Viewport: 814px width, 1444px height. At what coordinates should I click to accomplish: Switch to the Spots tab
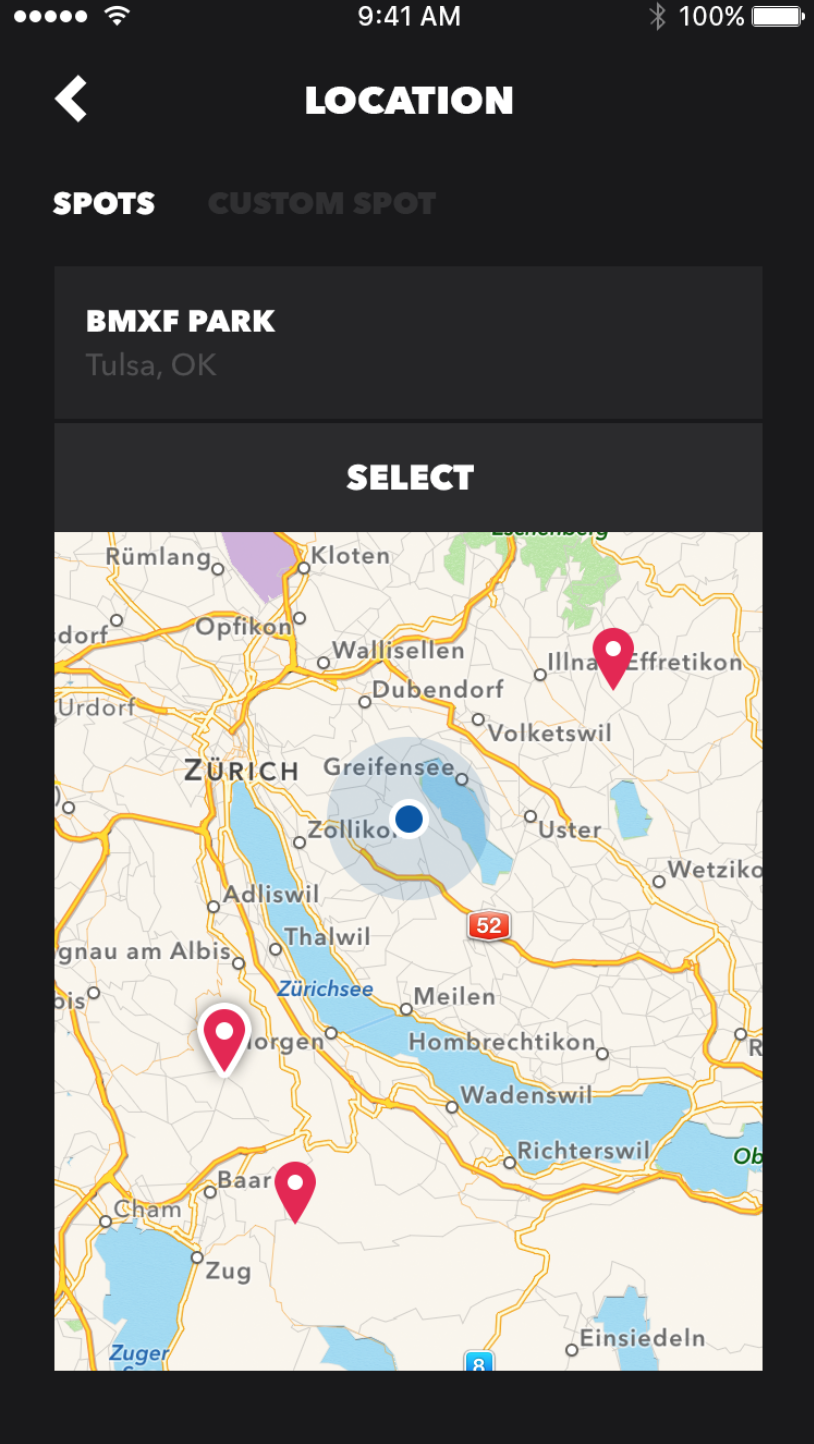click(104, 204)
